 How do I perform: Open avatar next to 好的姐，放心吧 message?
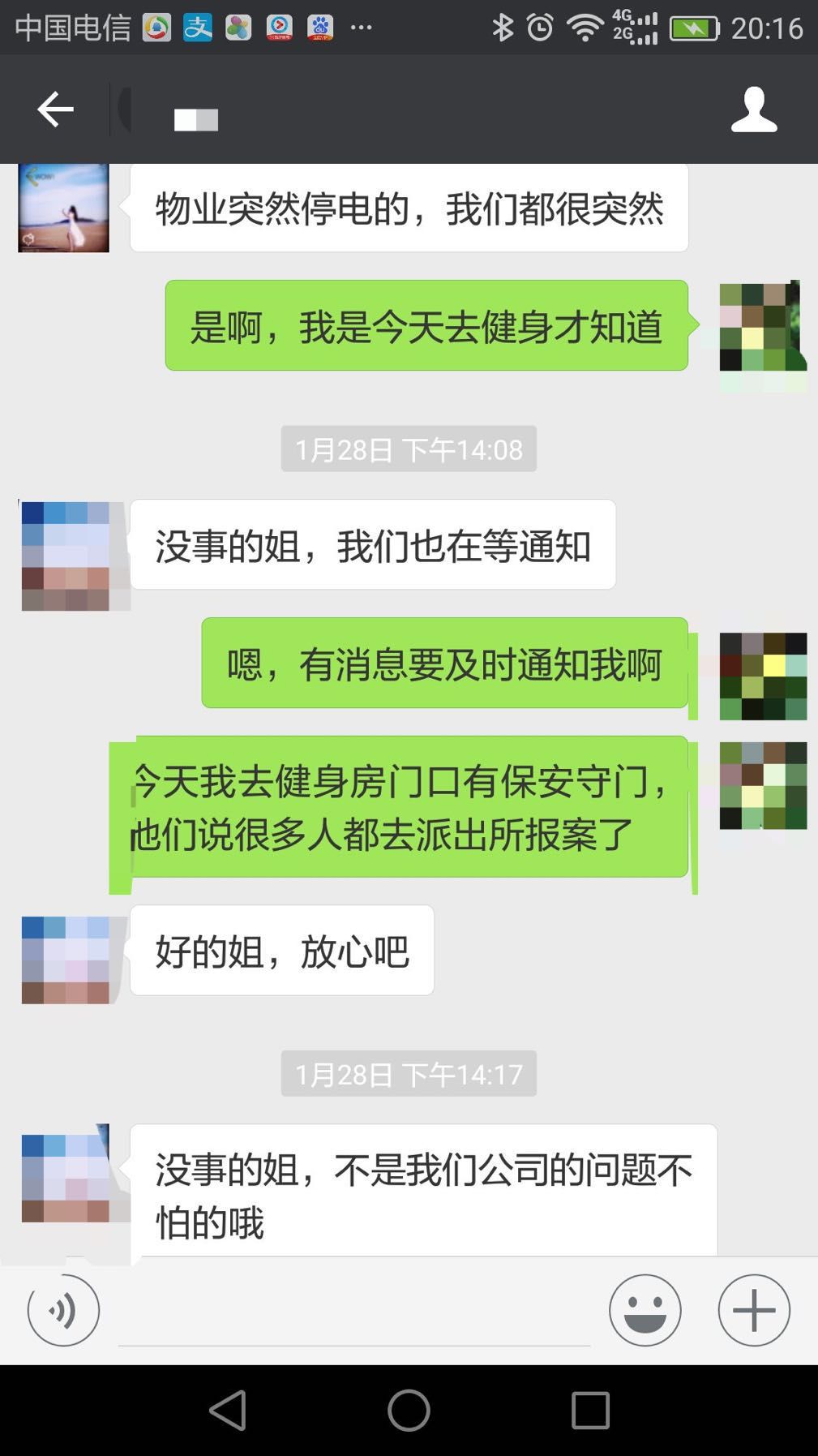click(x=65, y=960)
